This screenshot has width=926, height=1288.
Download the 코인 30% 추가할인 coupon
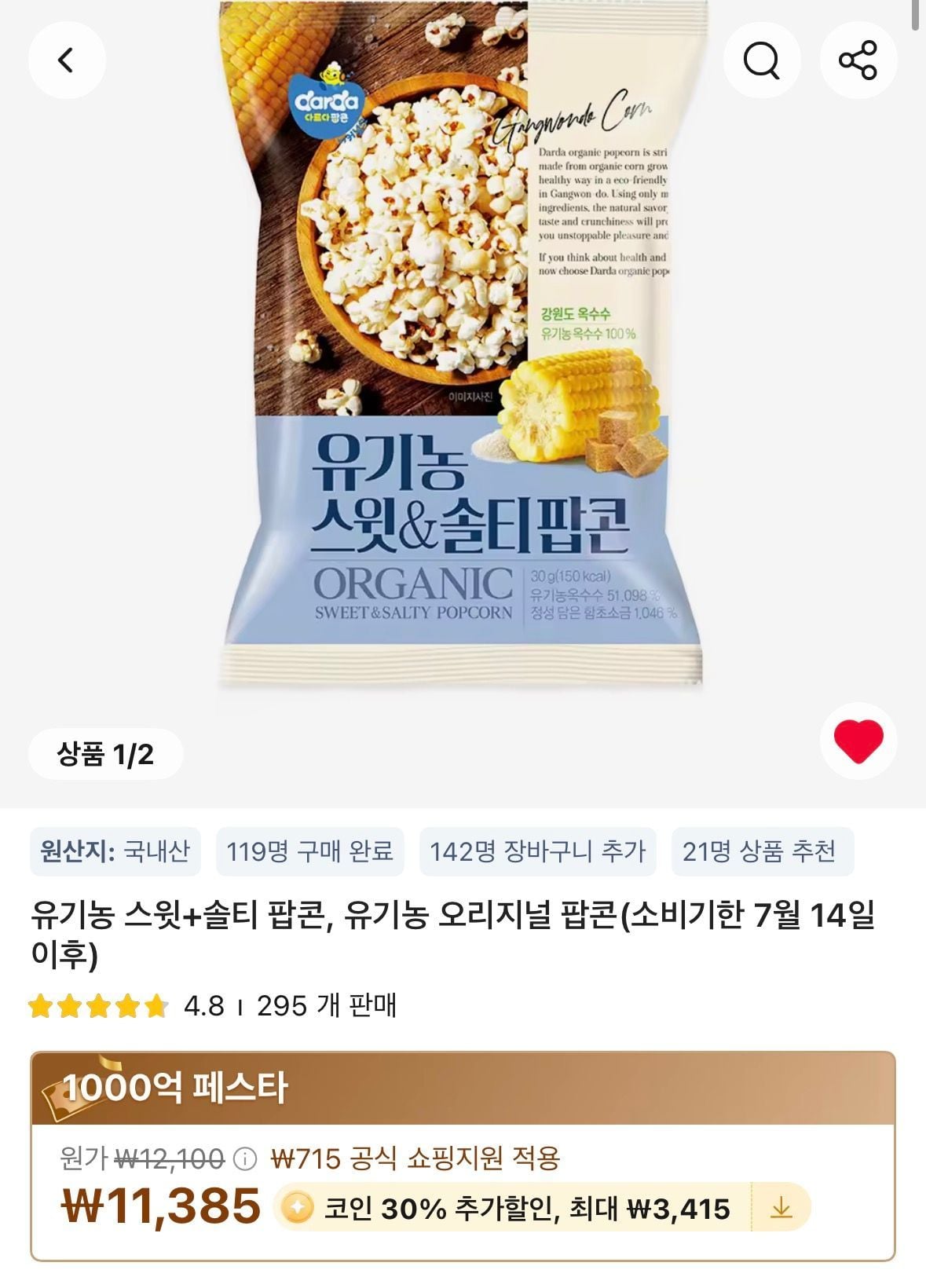(x=780, y=1209)
